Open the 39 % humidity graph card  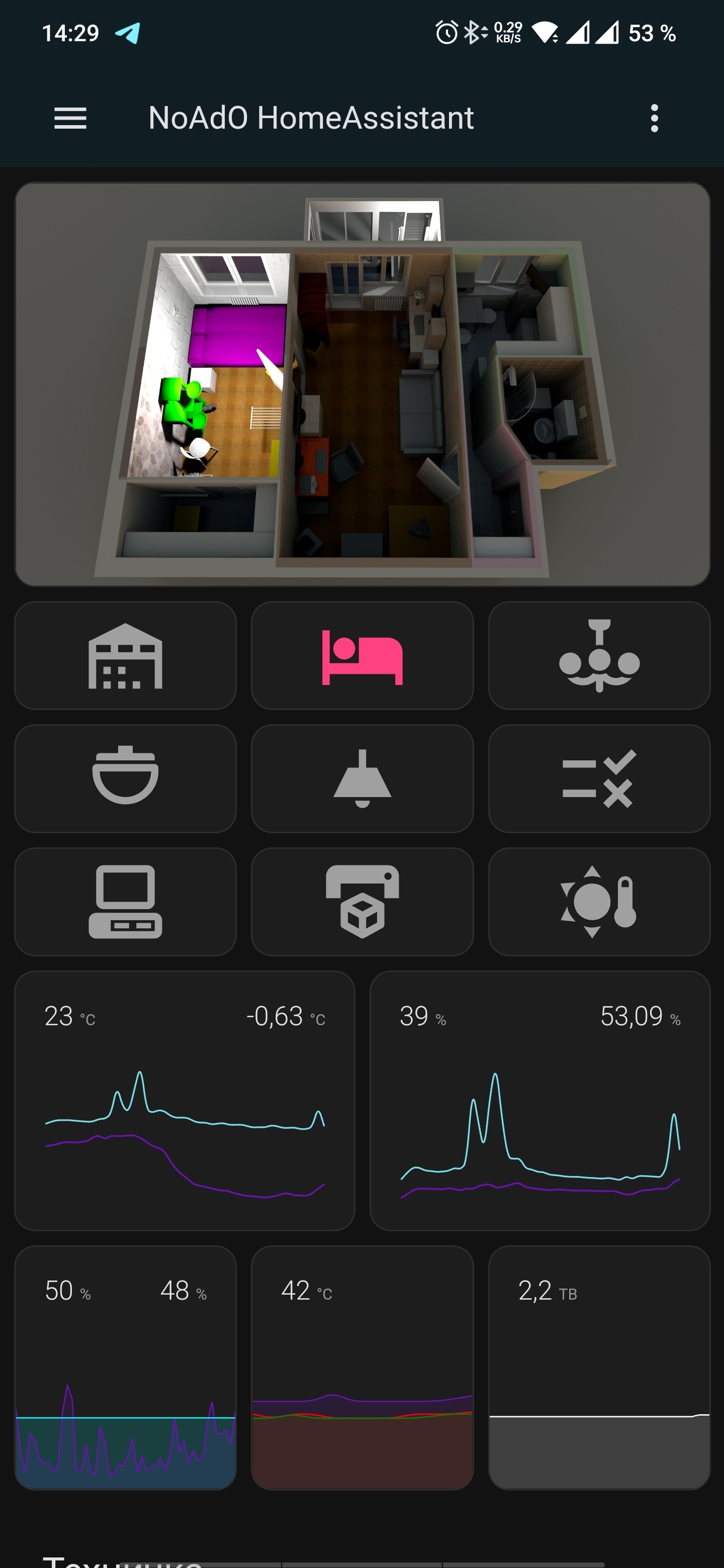coord(539,1101)
